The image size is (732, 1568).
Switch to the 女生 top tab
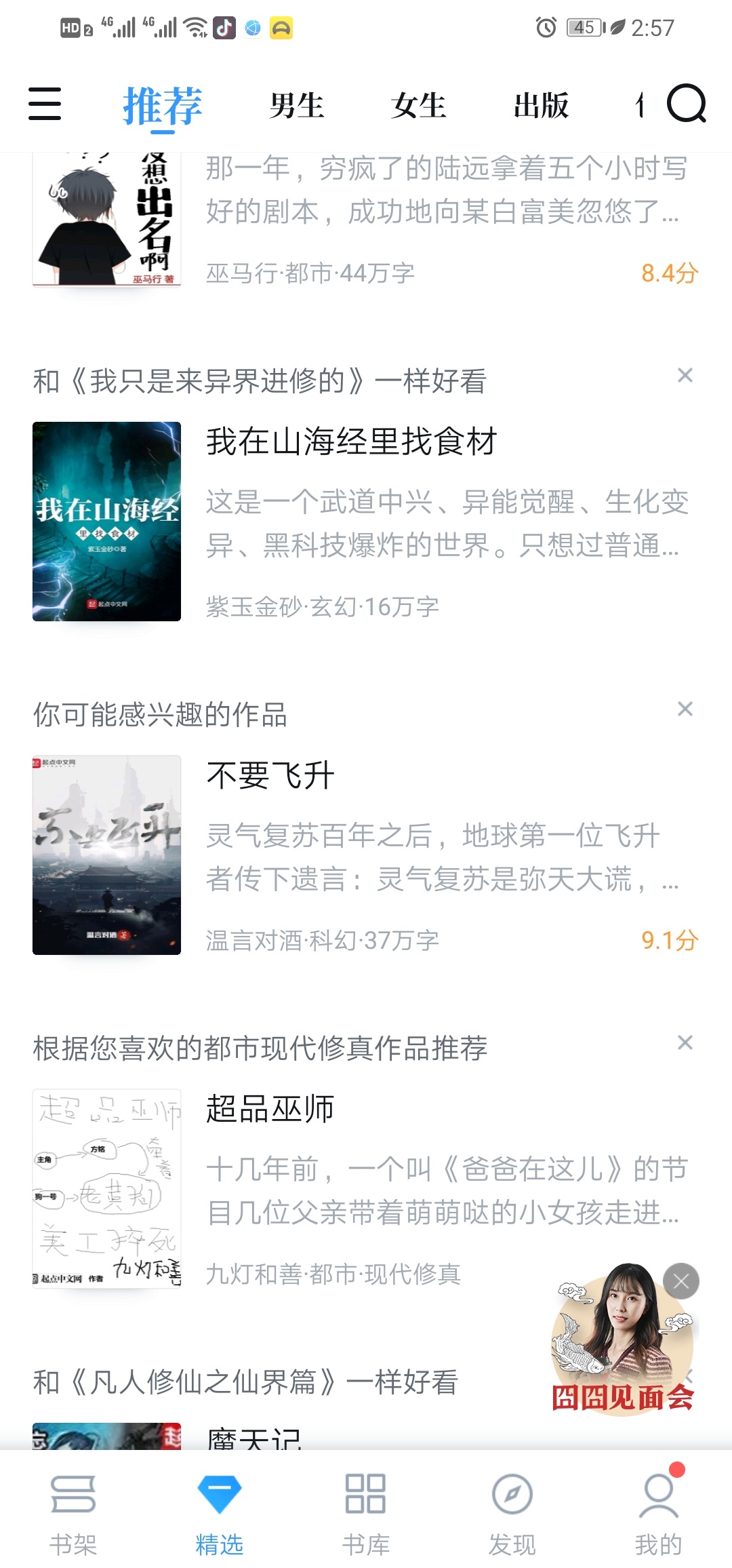click(x=418, y=106)
